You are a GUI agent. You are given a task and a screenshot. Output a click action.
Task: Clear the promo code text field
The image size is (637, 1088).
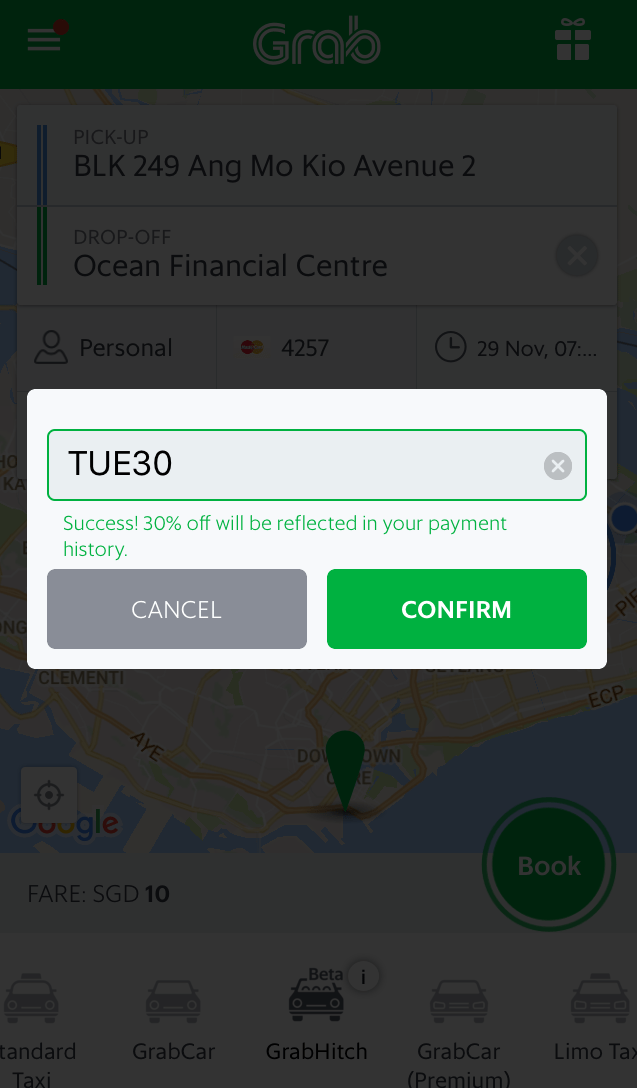[x=558, y=465]
